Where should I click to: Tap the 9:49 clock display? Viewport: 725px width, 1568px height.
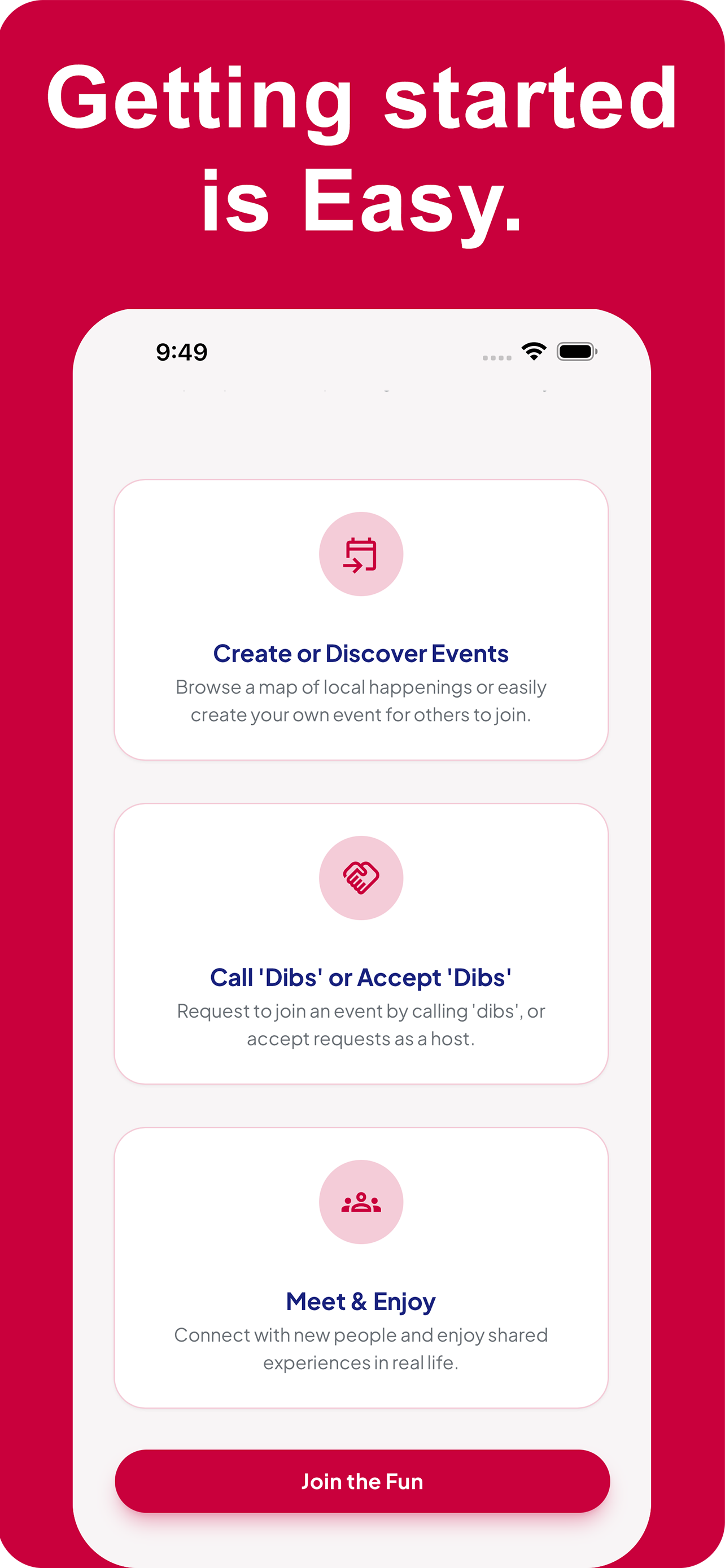pos(181,352)
